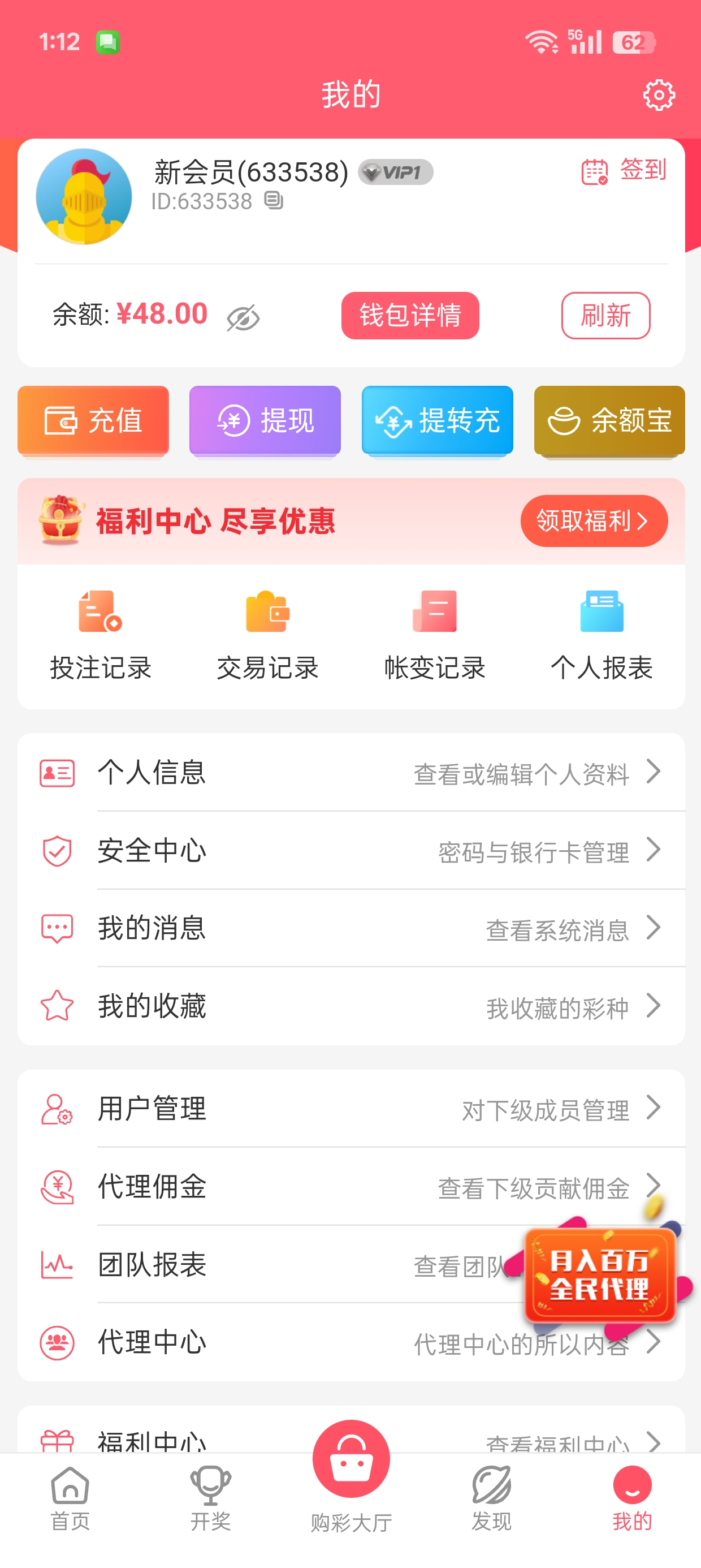Image resolution: width=701 pixels, height=1568 pixels.
Task: Open settings gear icon
Action: (x=659, y=96)
